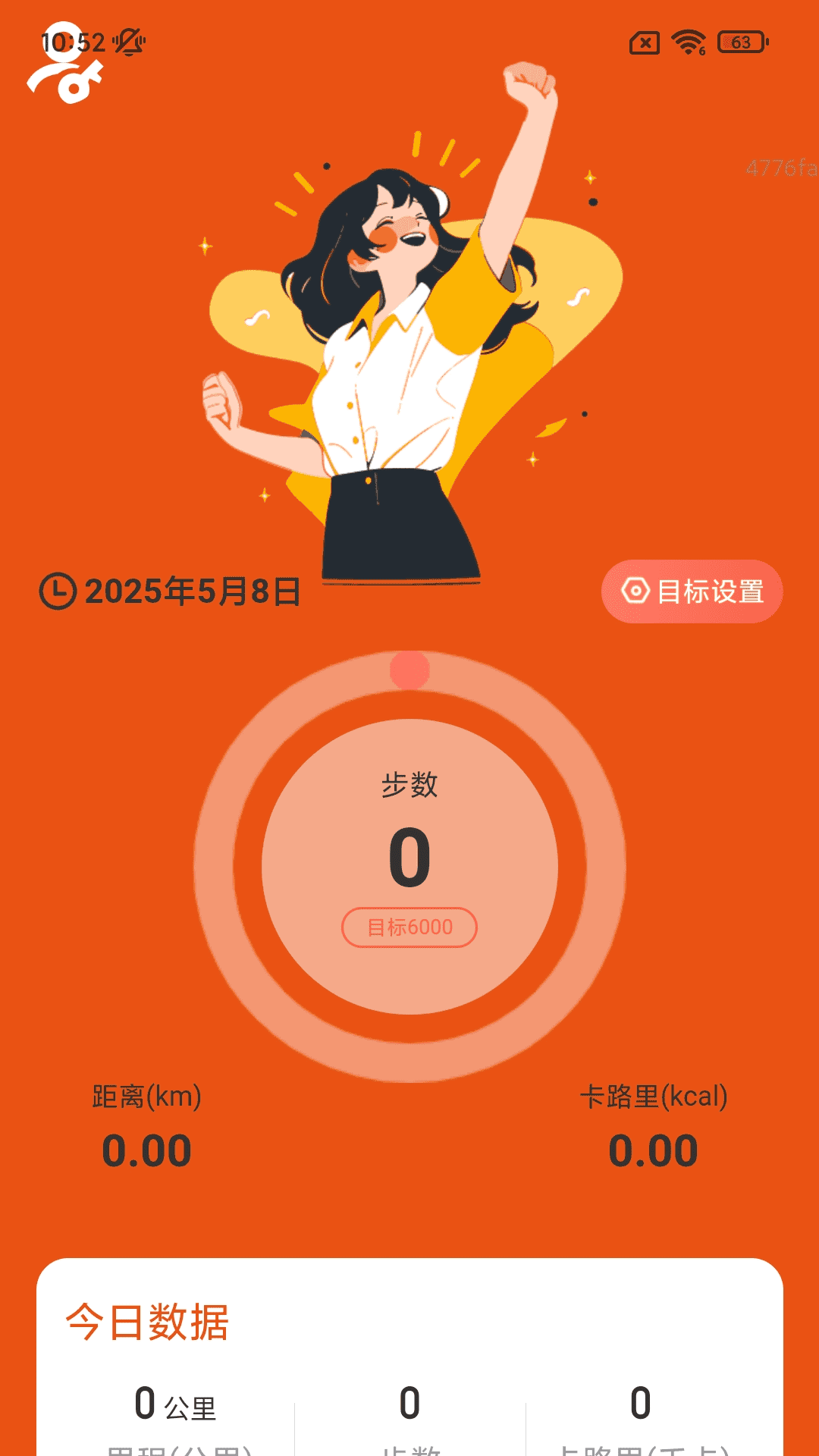Tap the 距离(km) value 0.00
The width and height of the screenshot is (819, 1456).
pyautogui.click(x=146, y=1148)
